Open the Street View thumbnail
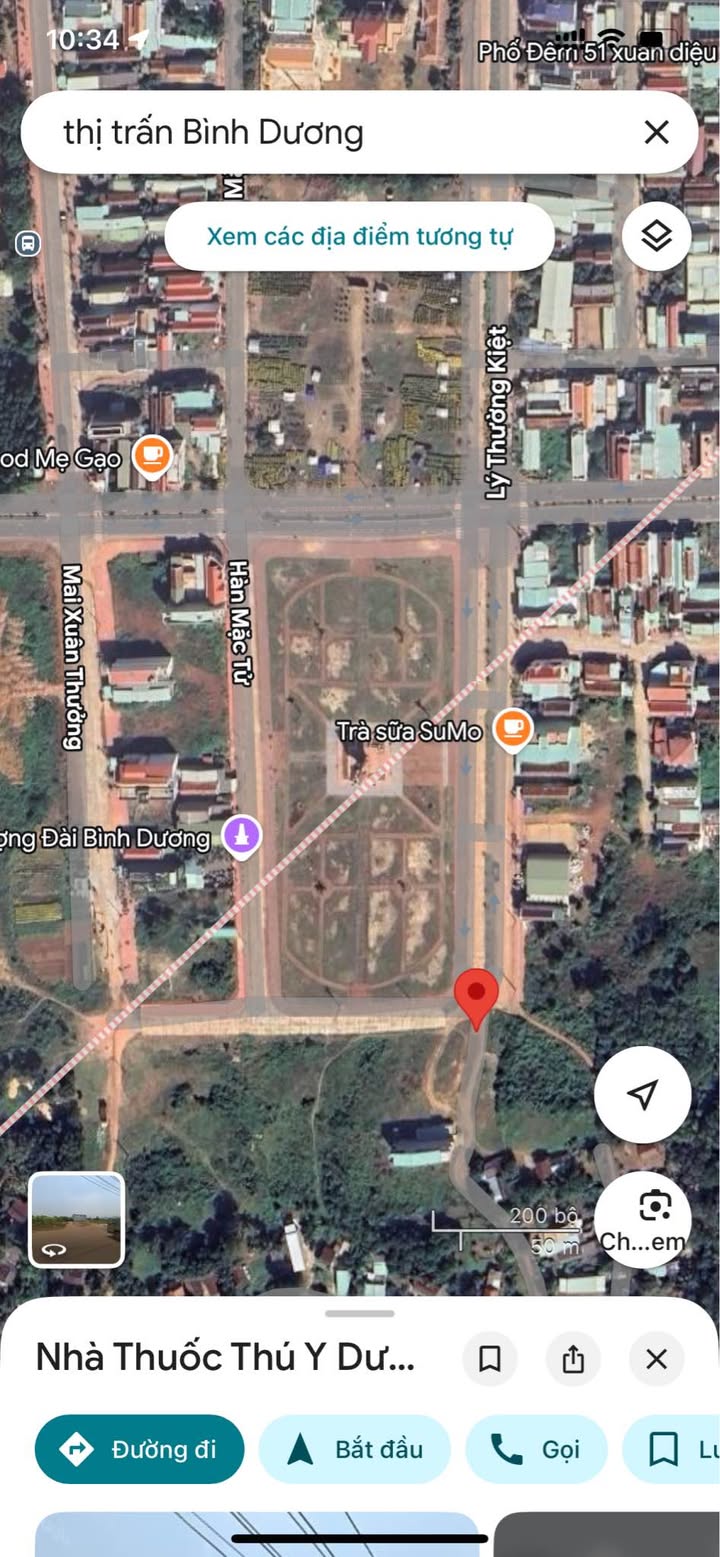 pyautogui.click(x=77, y=1219)
